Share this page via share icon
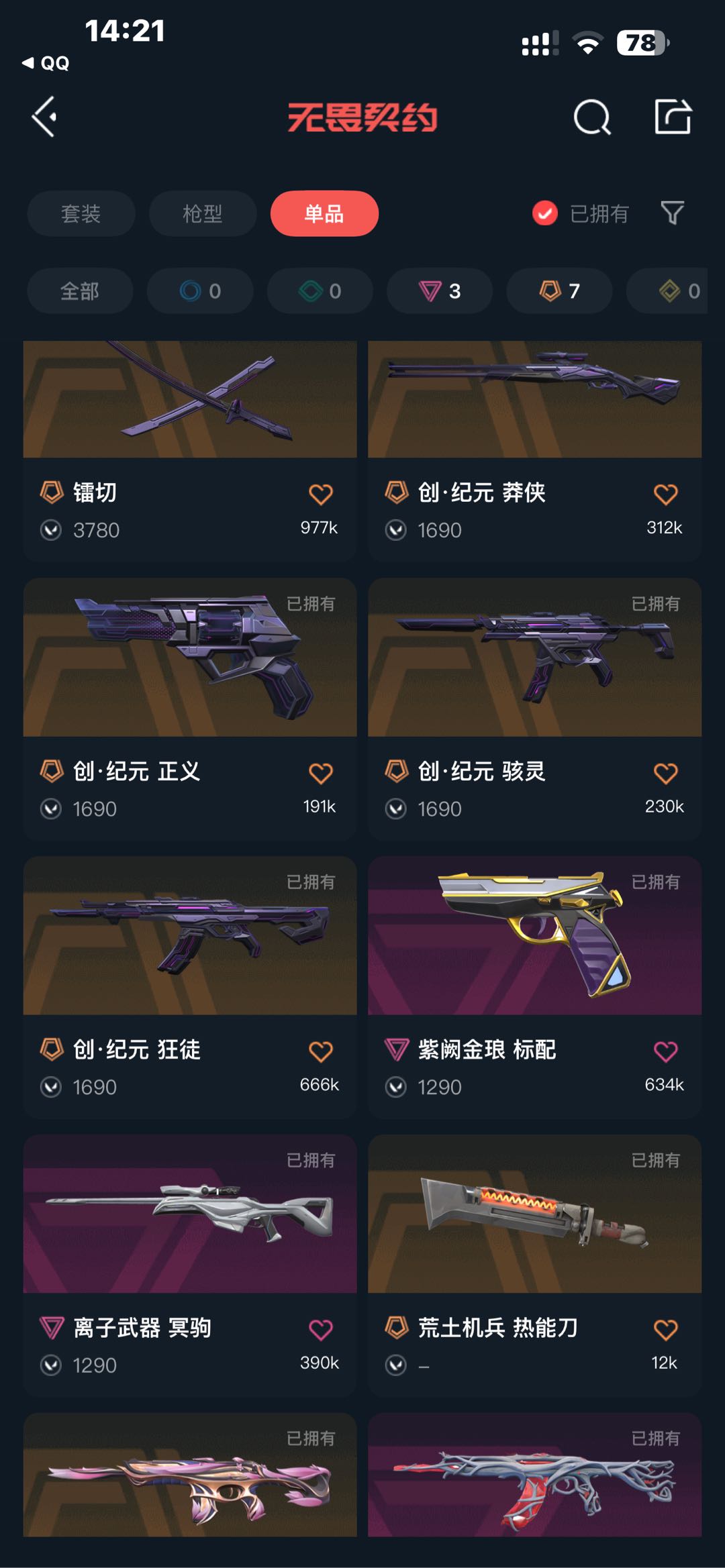 pyautogui.click(x=673, y=117)
